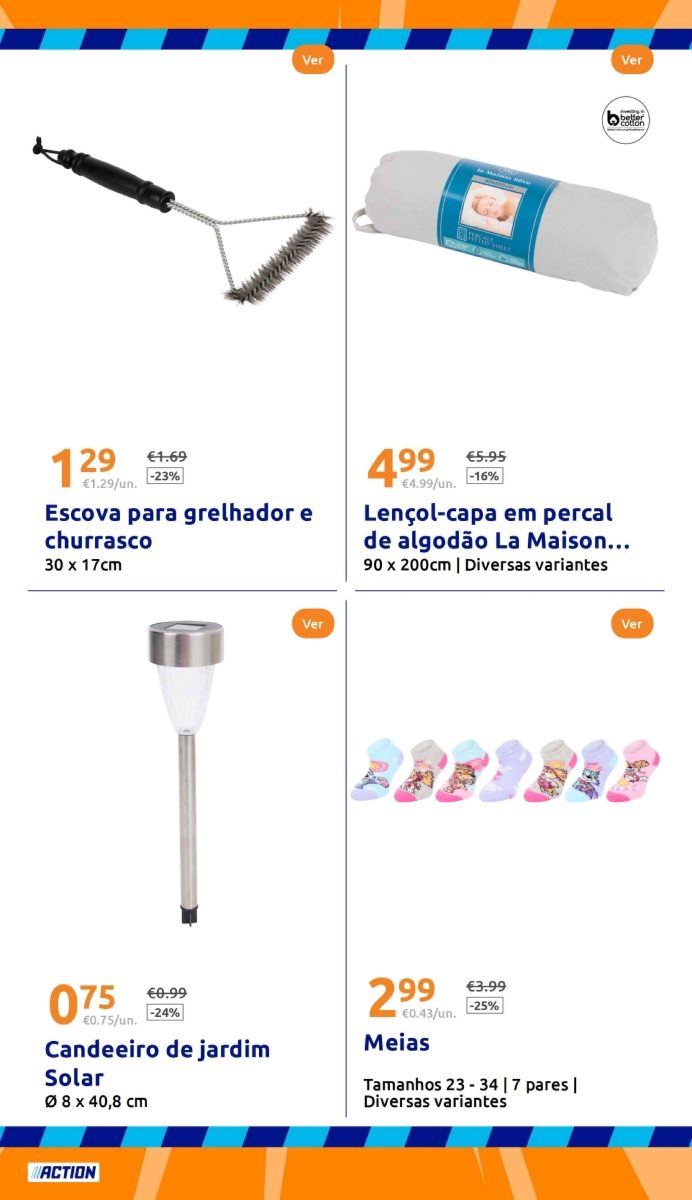The height and width of the screenshot is (1200, 692).
Task: View the Candeeiro de jardim Solar via Ver
Action: [x=313, y=624]
